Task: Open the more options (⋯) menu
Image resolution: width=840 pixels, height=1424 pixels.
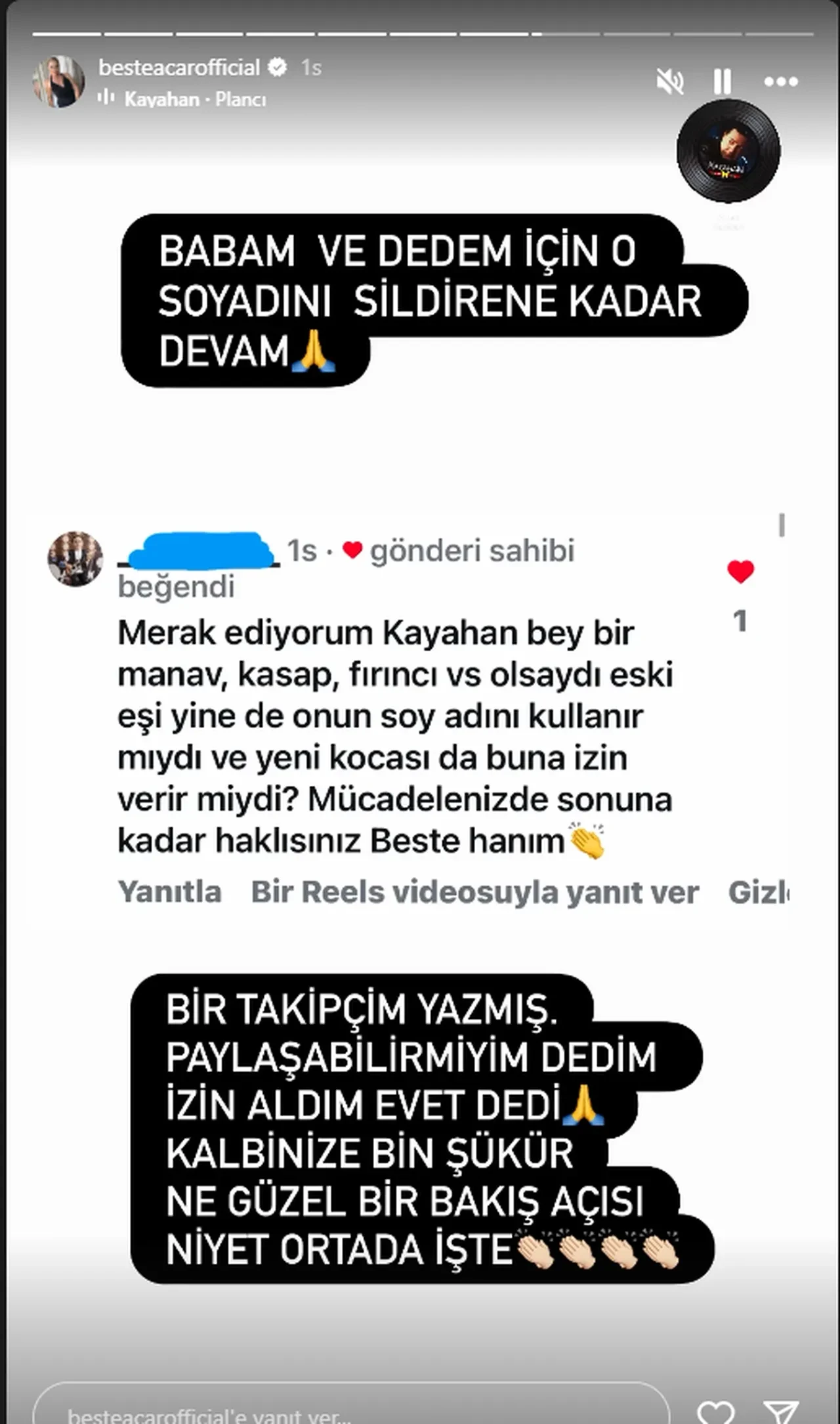Action: click(x=780, y=81)
